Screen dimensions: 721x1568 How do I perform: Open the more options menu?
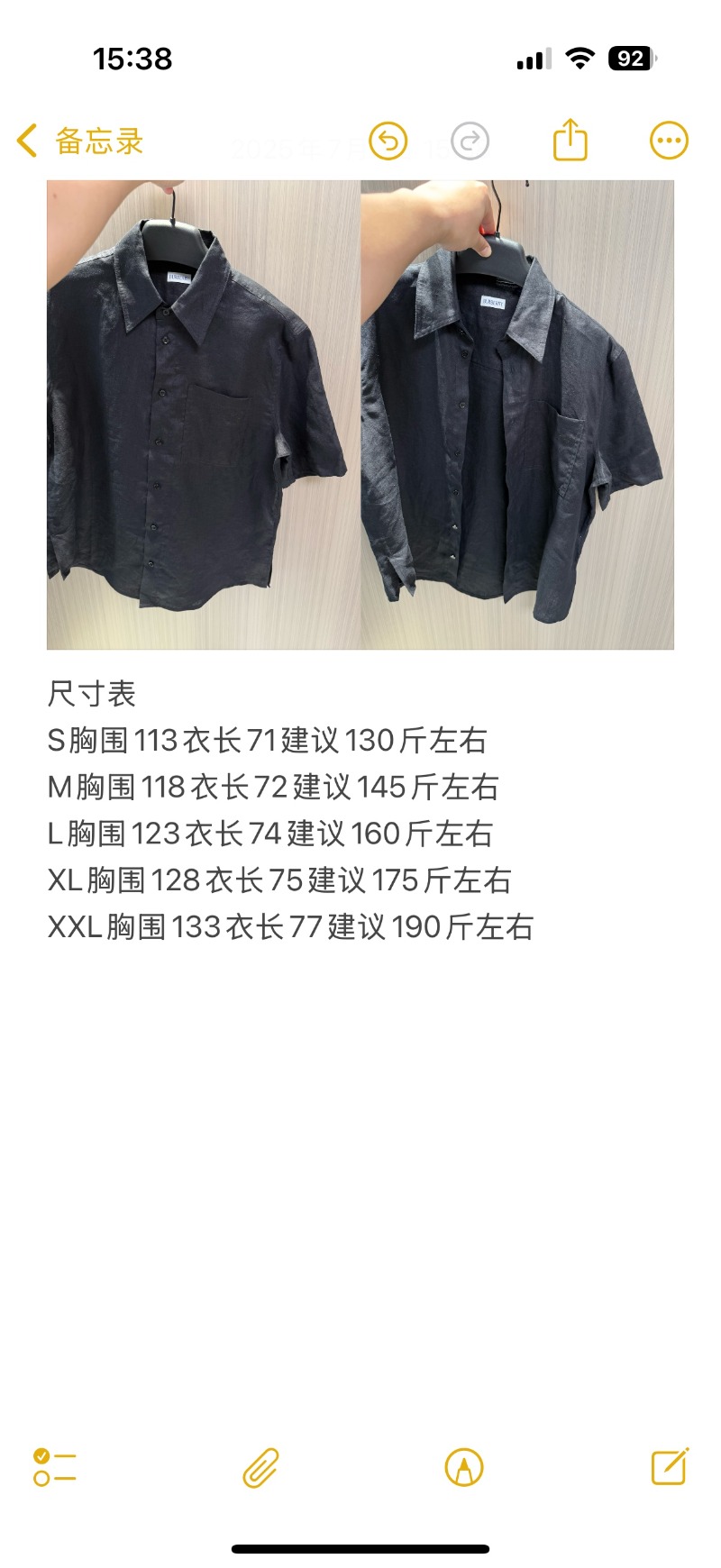[x=669, y=141]
